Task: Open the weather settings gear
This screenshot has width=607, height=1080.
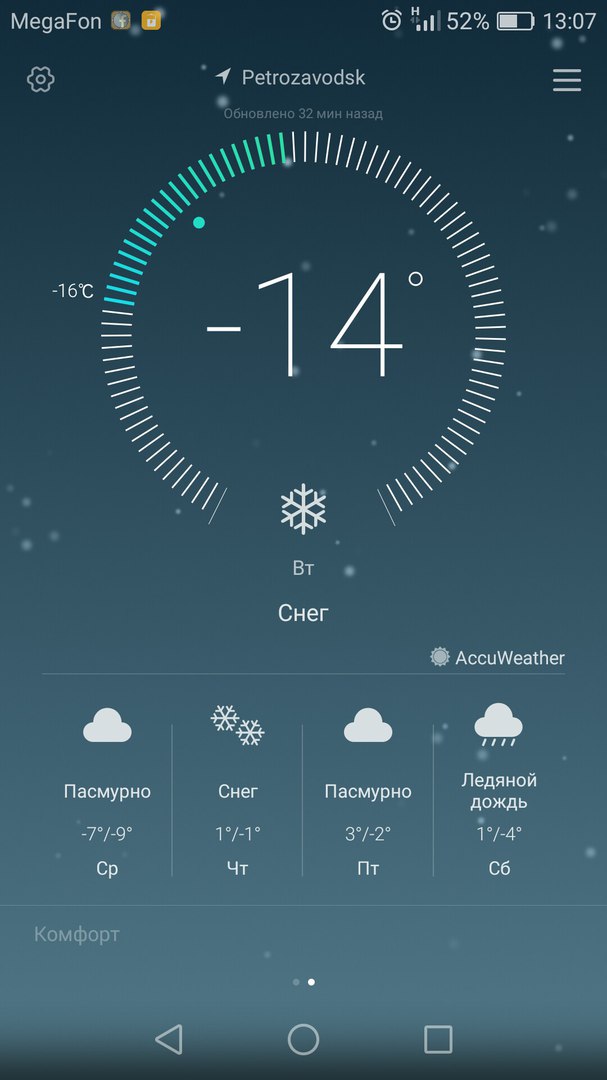Action: click(x=41, y=80)
